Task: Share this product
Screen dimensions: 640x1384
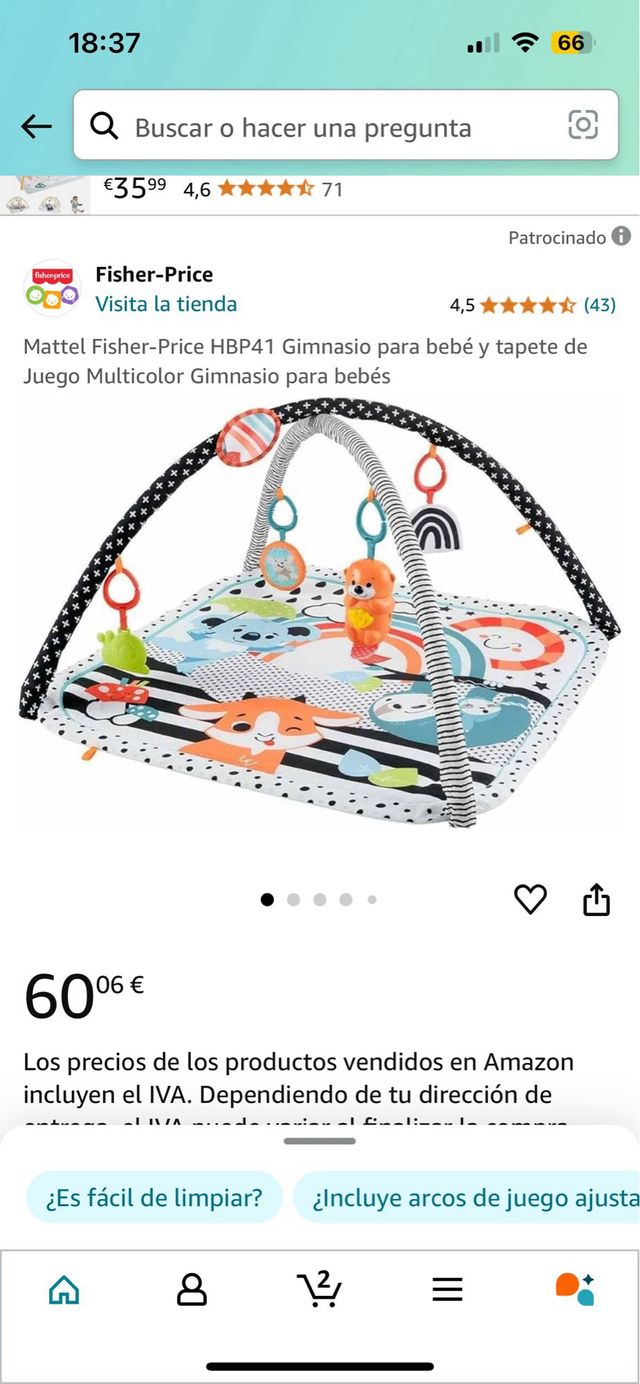Action: pyautogui.click(x=596, y=899)
